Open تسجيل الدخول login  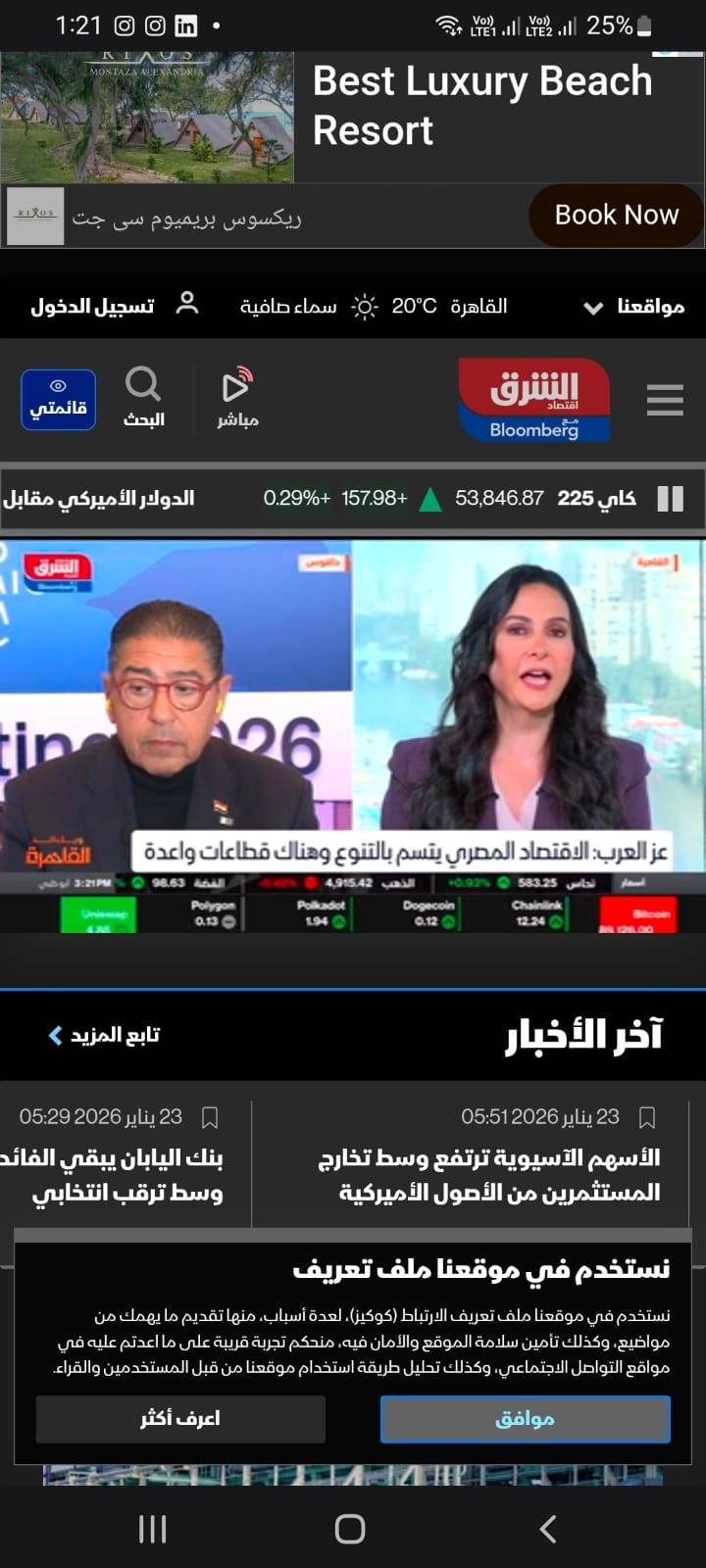(x=113, y=306)
